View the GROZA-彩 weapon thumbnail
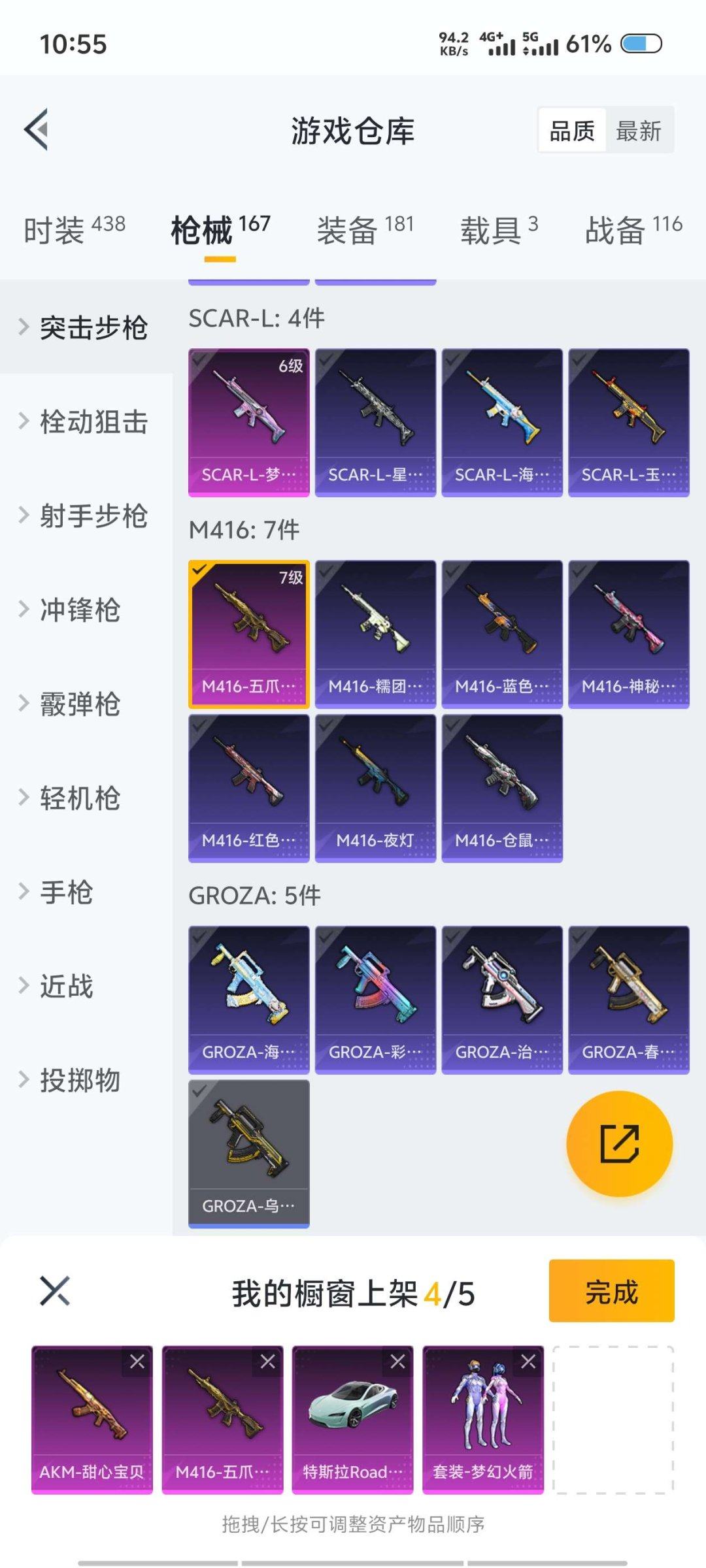 point(375,979)
